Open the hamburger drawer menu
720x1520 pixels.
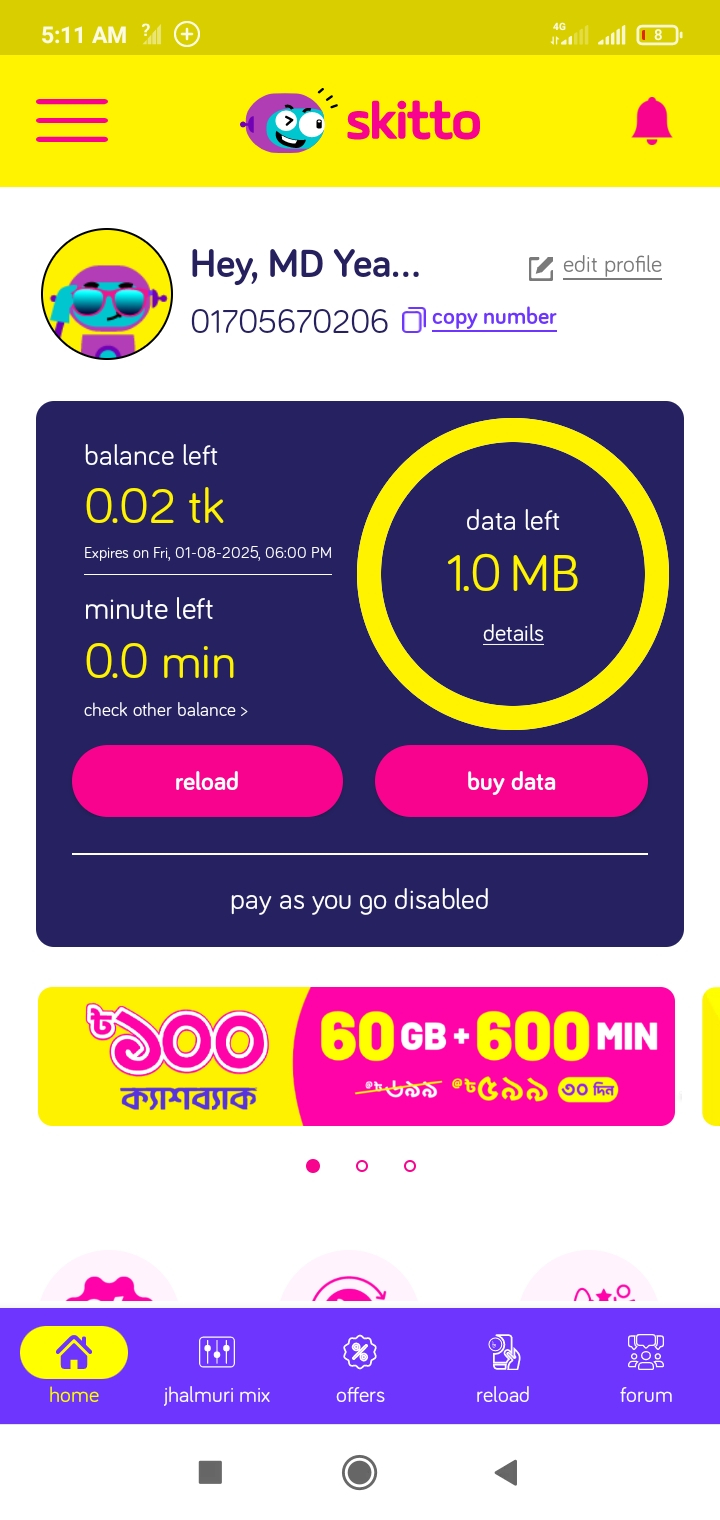[72, 121]
